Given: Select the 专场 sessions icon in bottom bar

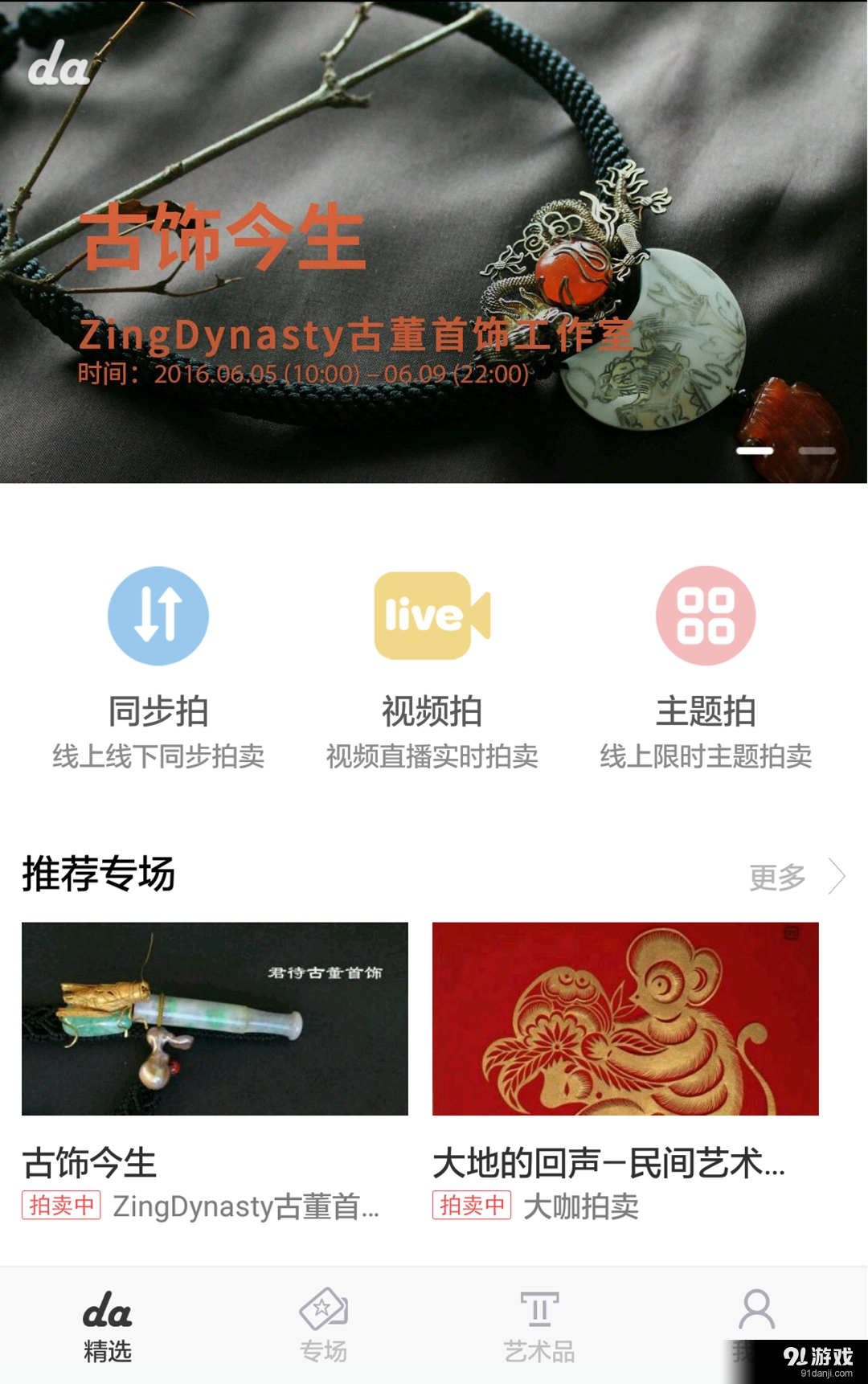Looking at the screenshot, I should tap(323, 1308).
